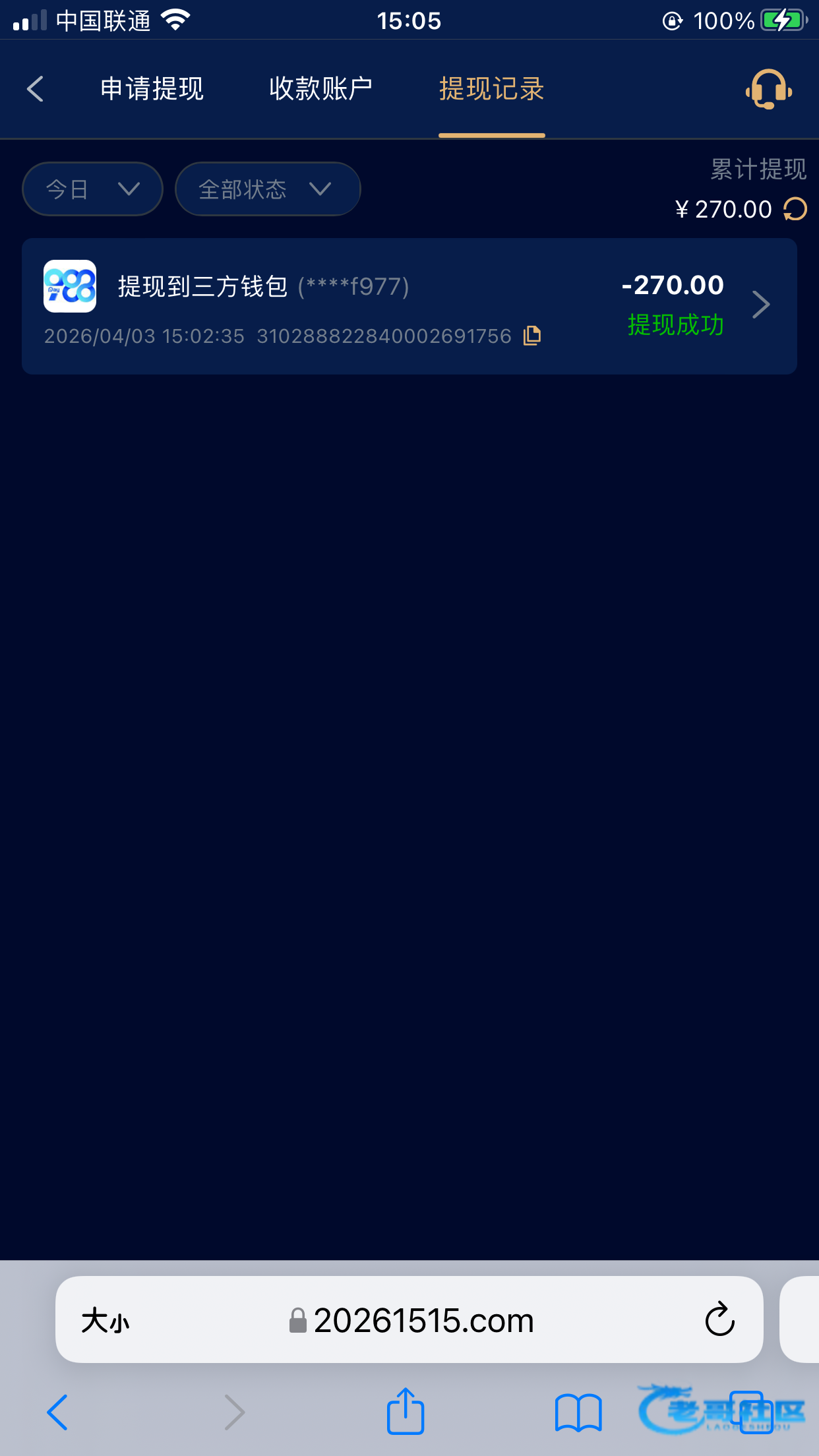The height and width of the screenshot is (1456, 819).
Task: Open Safari bookmarks
Action: (x=578, y=1412)
